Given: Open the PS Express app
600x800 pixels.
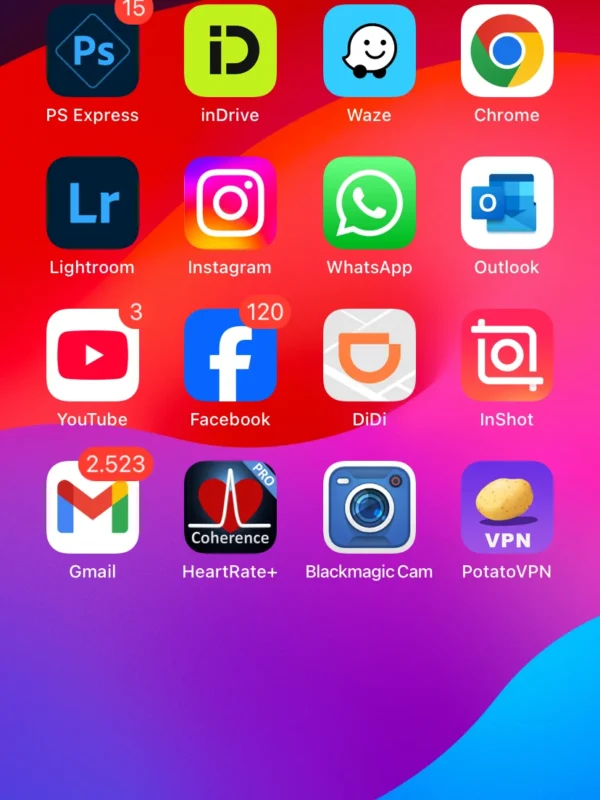Looking at the screenshot, I should (x=93, y=50).
